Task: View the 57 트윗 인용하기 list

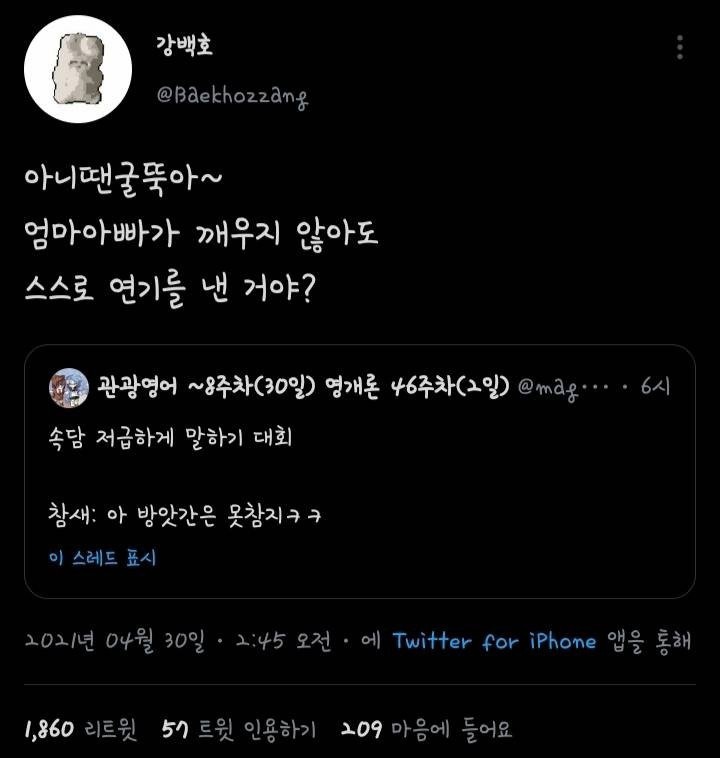Action: pyautogui.click(x=238, y=729)
